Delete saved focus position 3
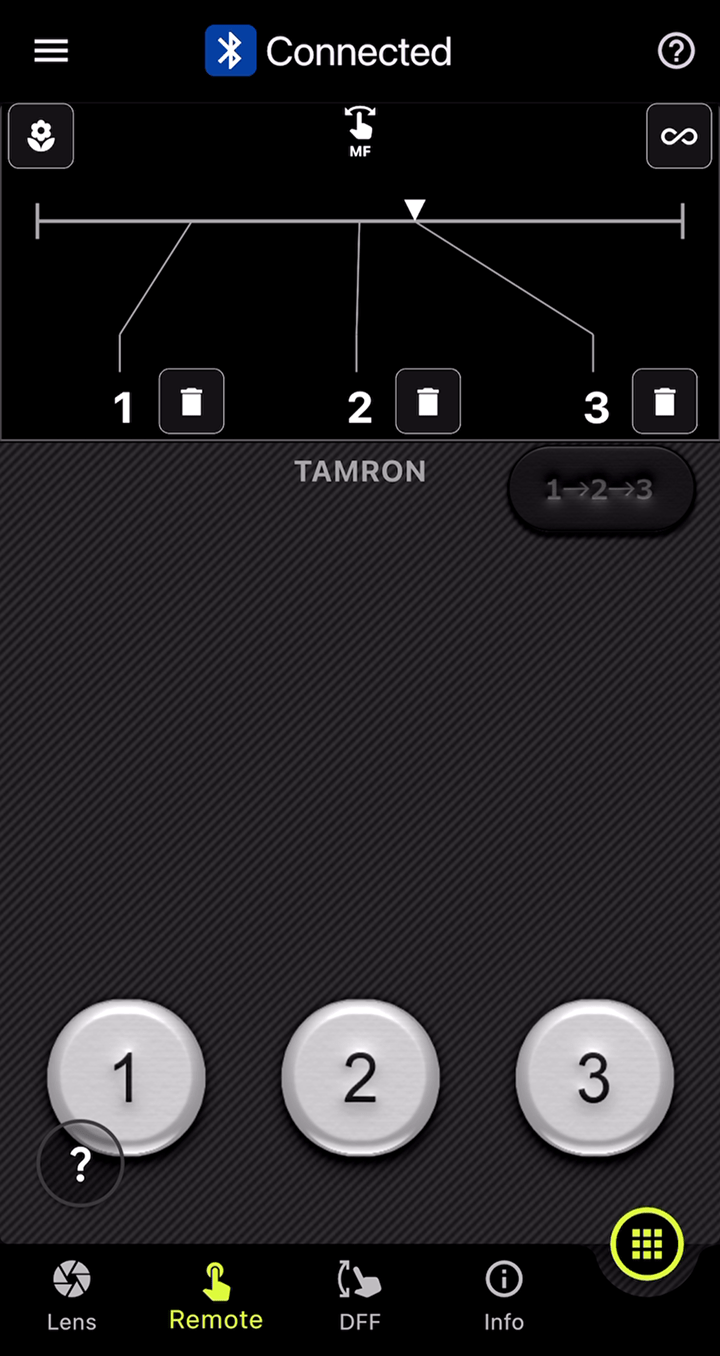720x1356 pixels. tap(664, 401)
